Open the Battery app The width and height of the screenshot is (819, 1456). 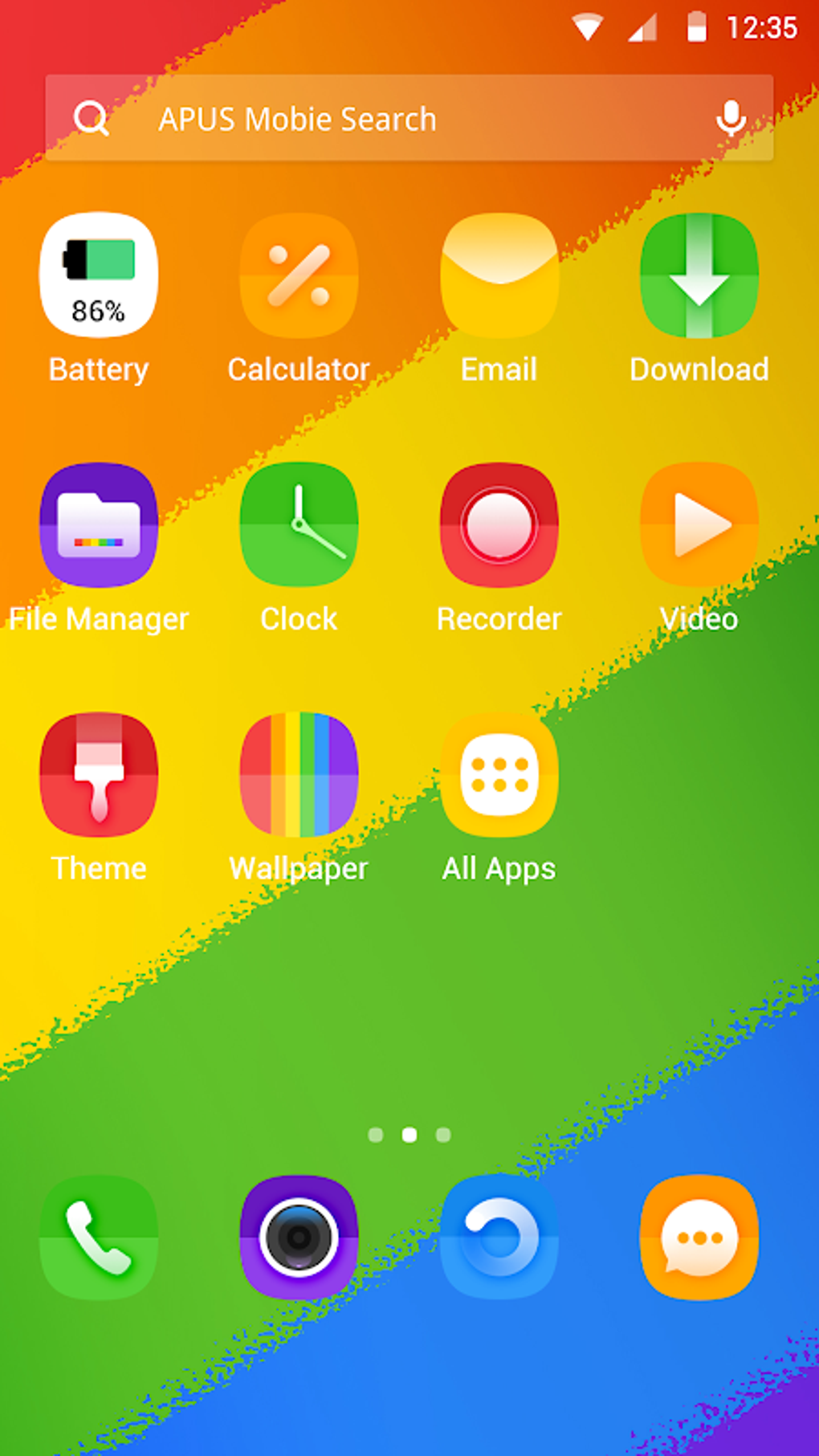(x=99, y=275)
